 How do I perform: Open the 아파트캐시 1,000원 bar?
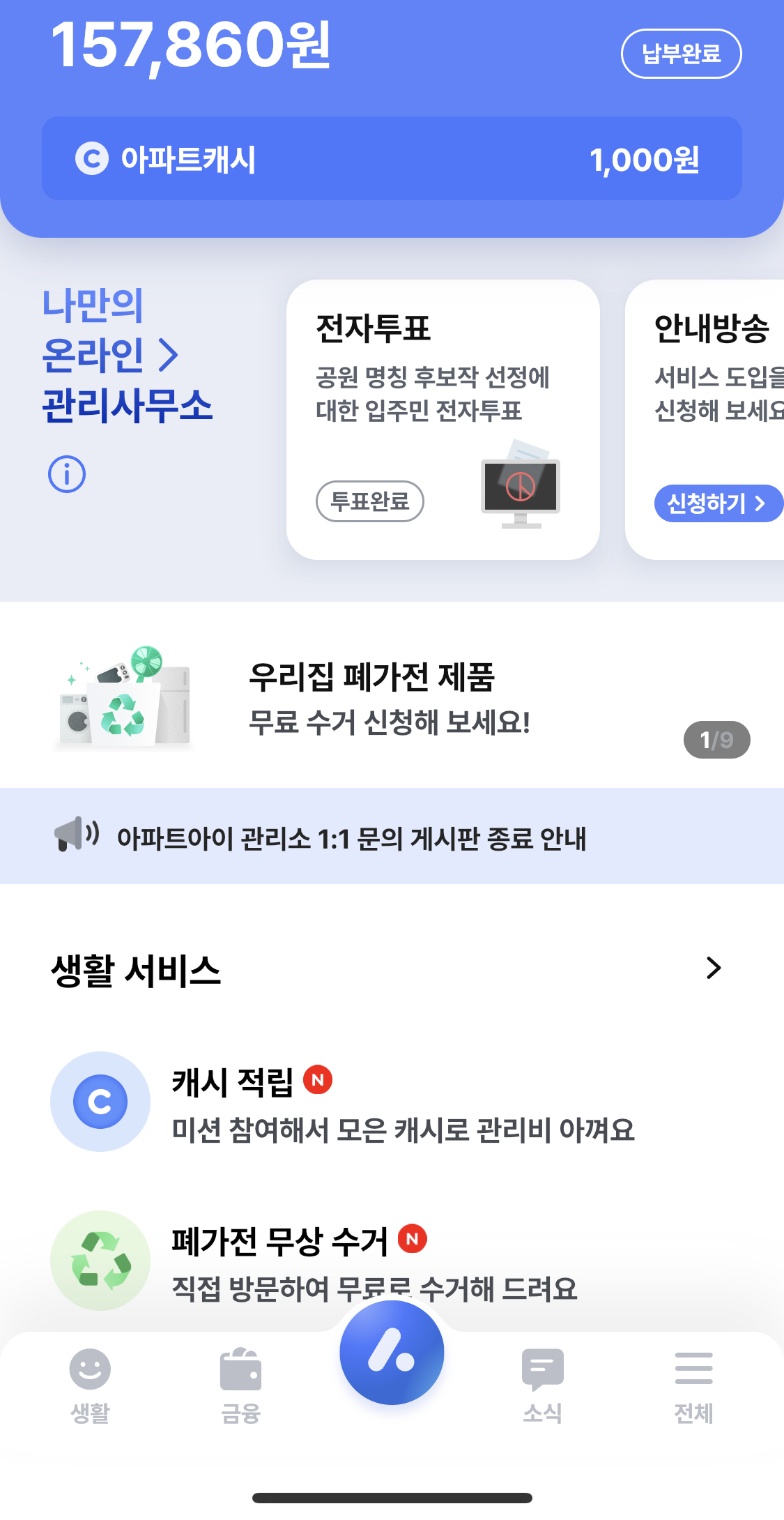tap(392, 159)
